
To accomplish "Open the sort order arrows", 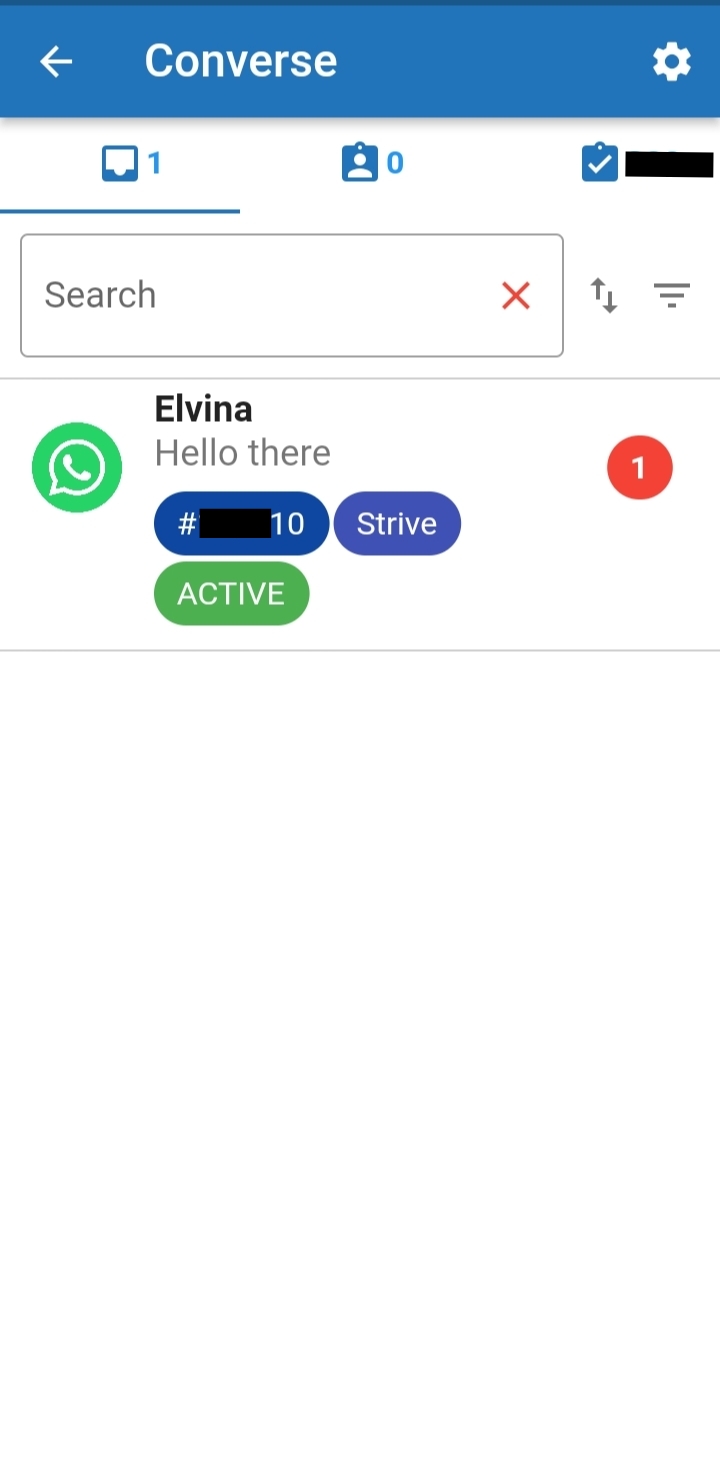I will pos(604,295).
